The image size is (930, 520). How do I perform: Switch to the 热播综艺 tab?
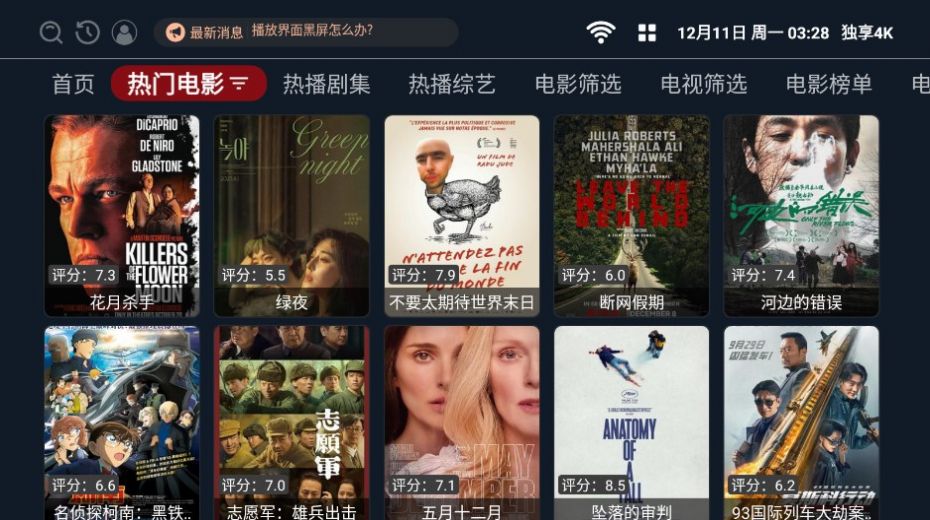(x=452, y=84)
